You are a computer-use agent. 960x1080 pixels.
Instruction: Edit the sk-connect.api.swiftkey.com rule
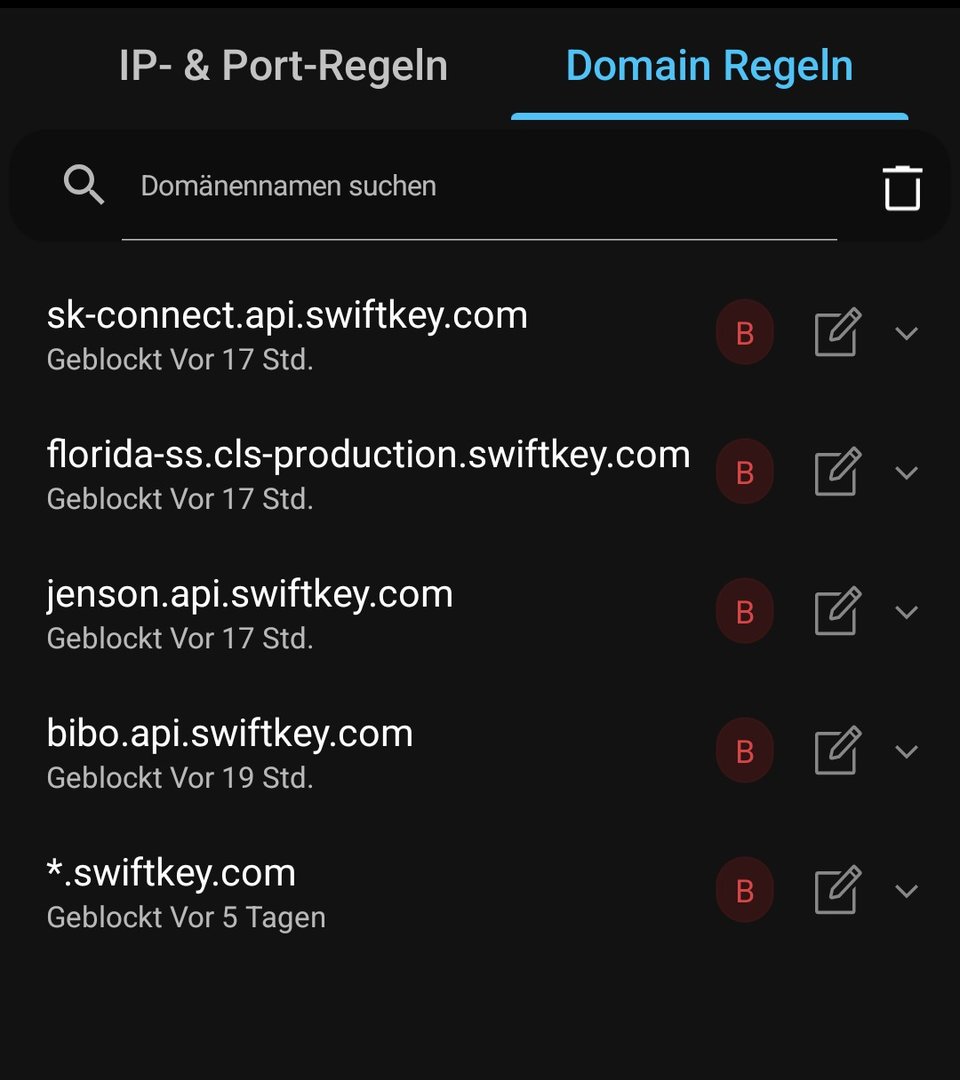837,333
